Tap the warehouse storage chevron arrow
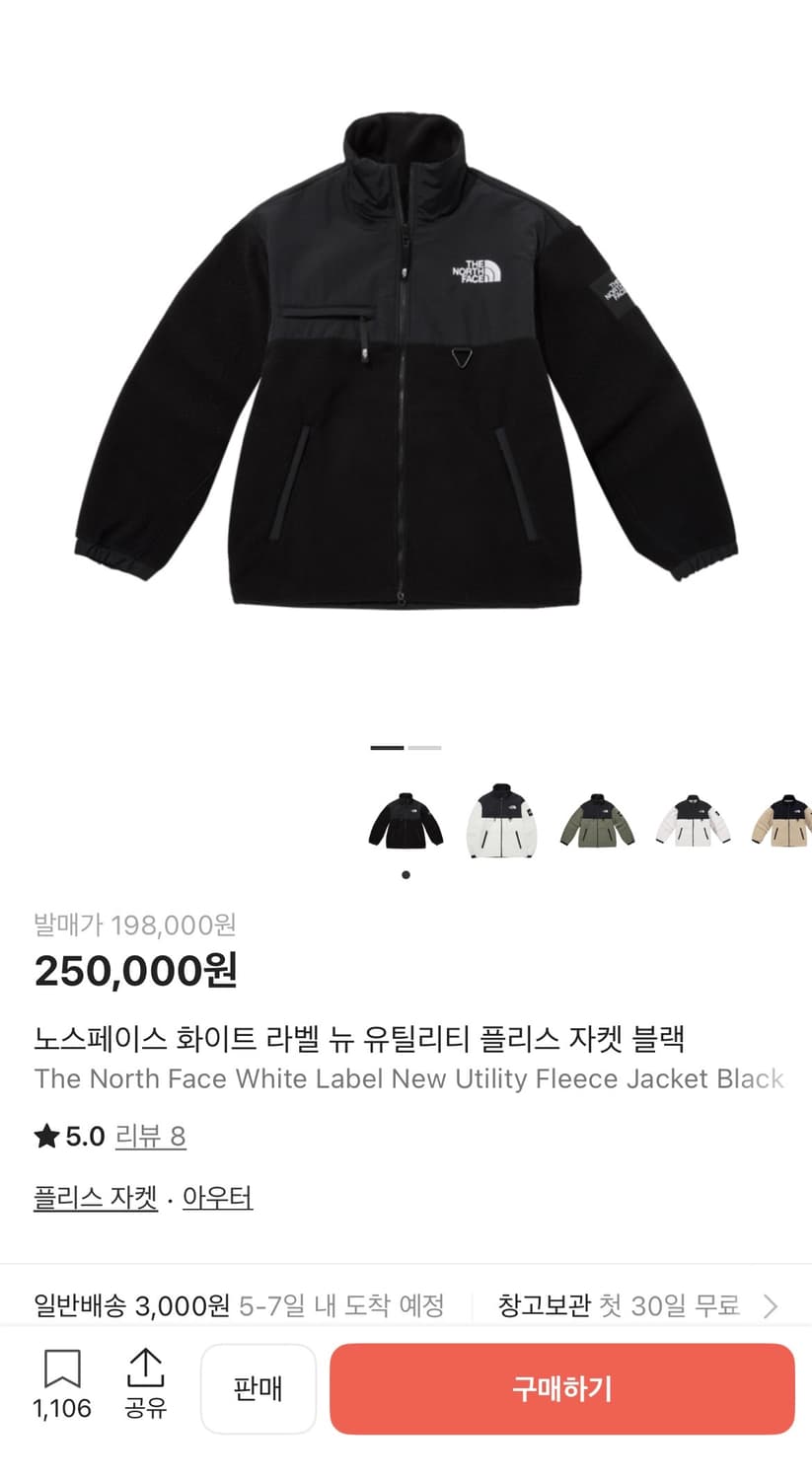 click(x=773, y=1304)
